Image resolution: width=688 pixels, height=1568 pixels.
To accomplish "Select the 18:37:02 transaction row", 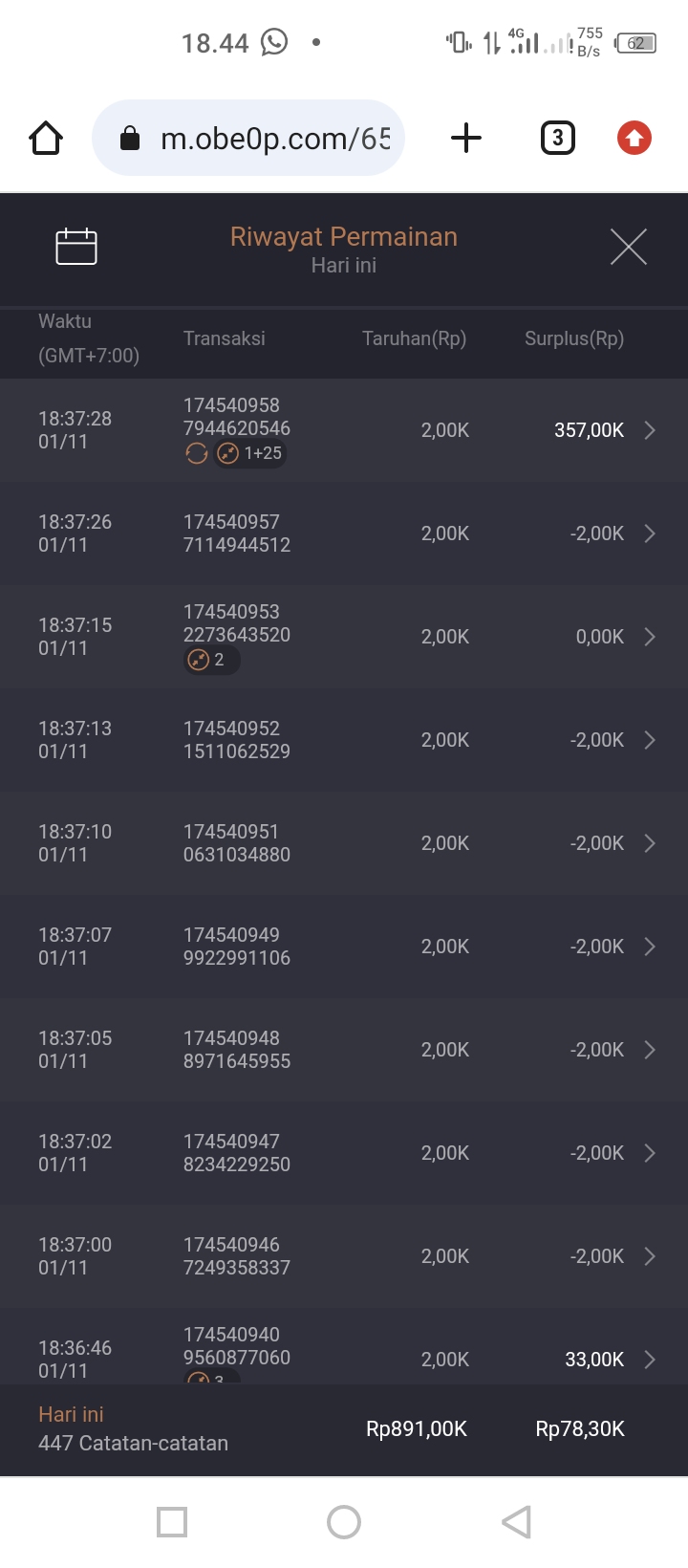I will point(344,1153).
